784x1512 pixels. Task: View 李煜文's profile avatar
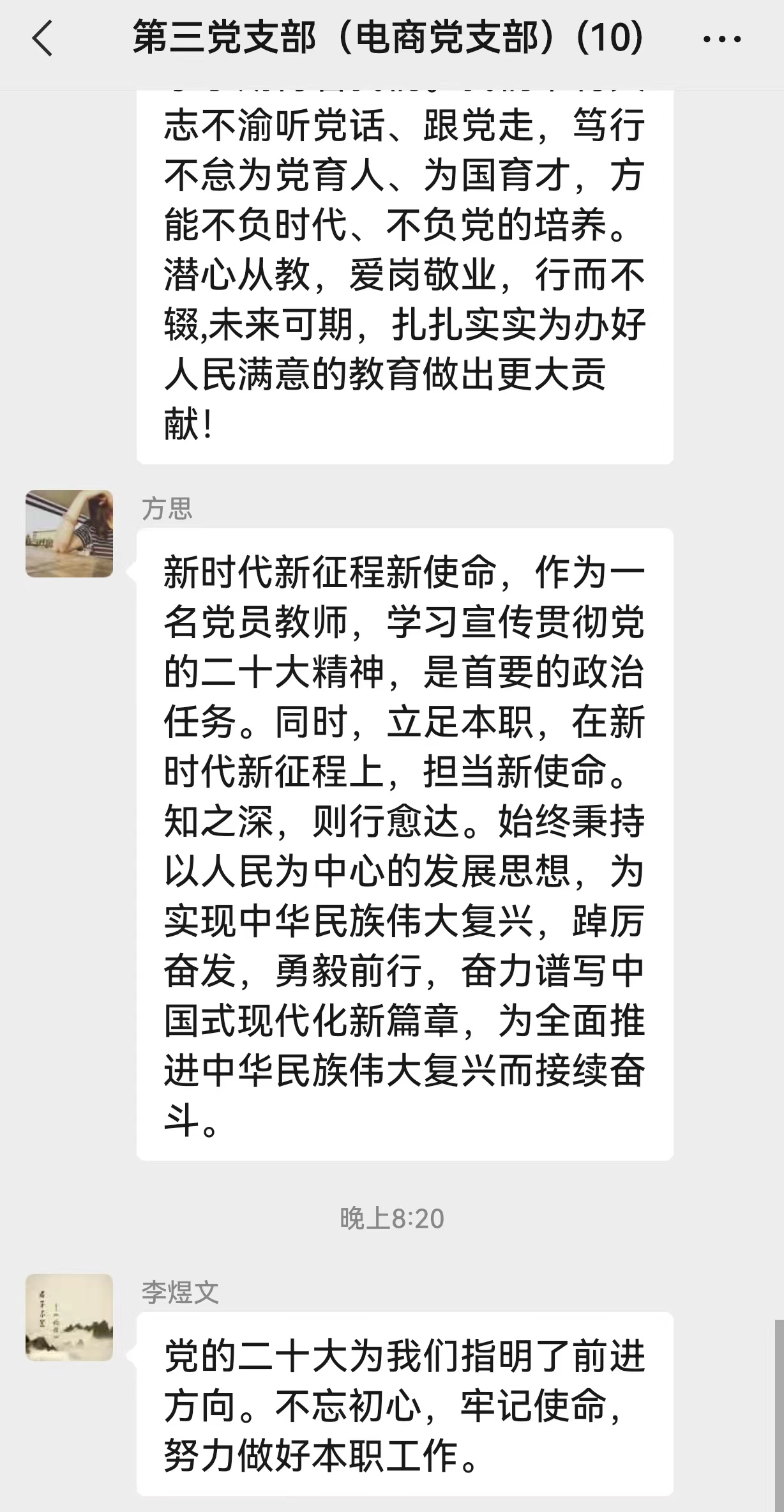[x=69, y=1317]
